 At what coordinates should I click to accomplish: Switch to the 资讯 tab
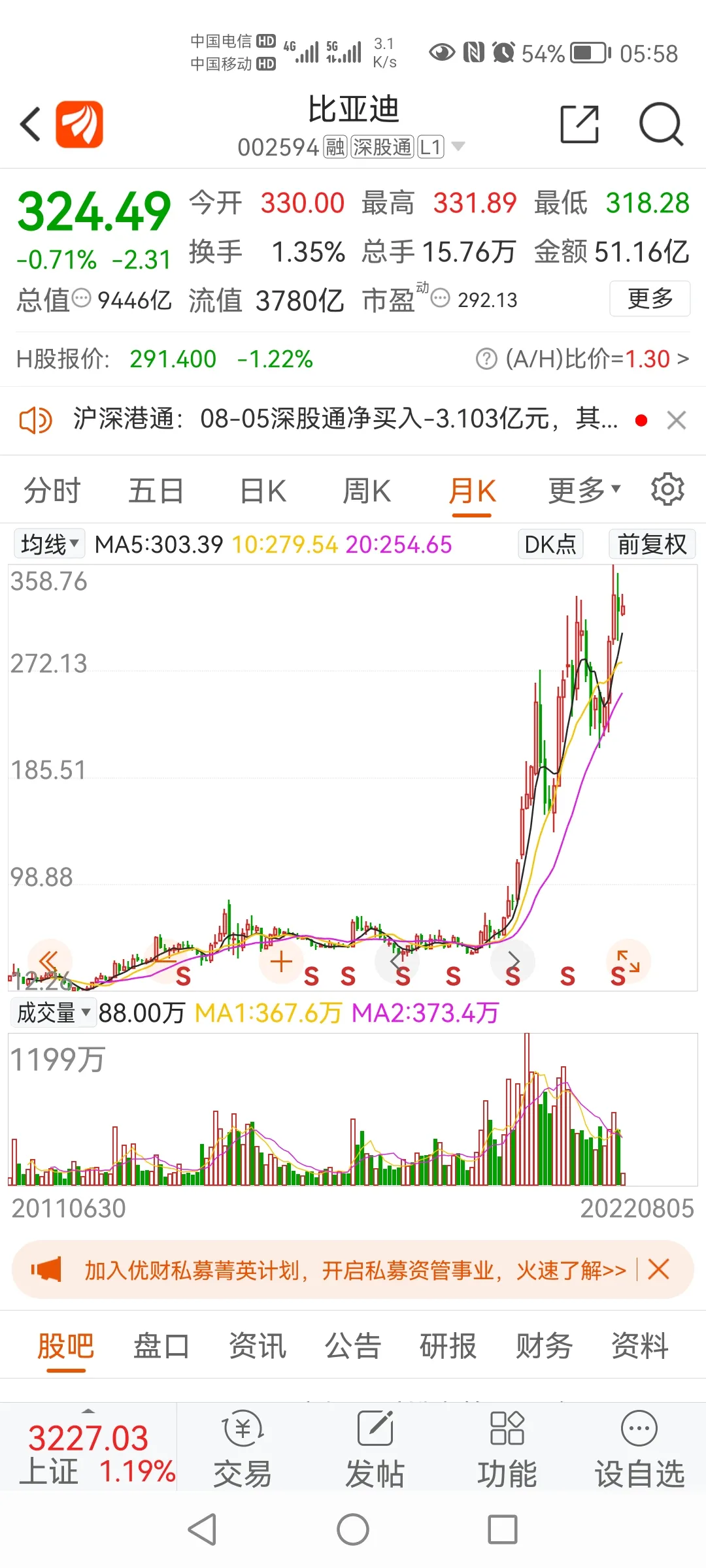point(257,1346)
